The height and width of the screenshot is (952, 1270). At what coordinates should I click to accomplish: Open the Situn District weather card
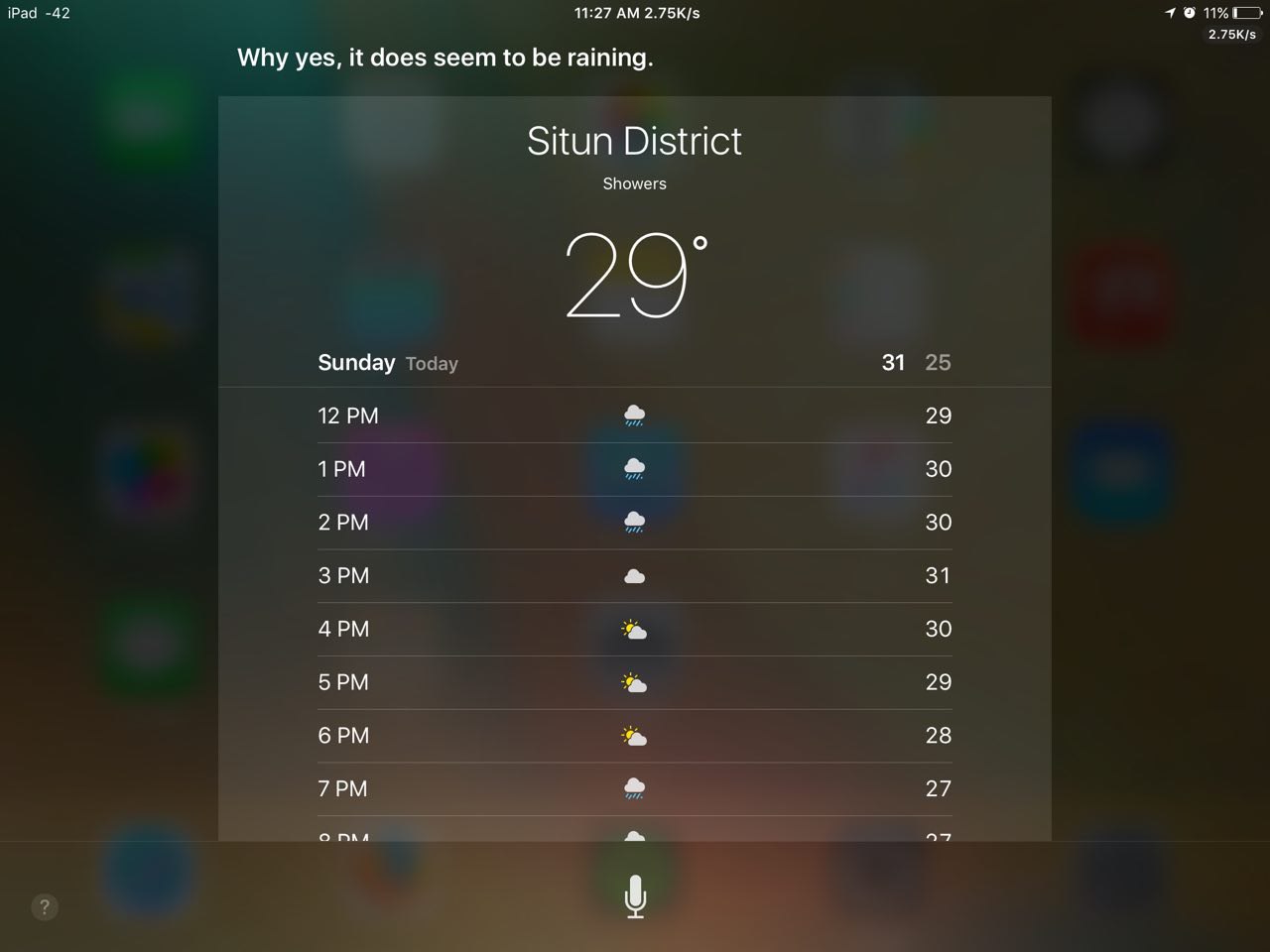634,142
